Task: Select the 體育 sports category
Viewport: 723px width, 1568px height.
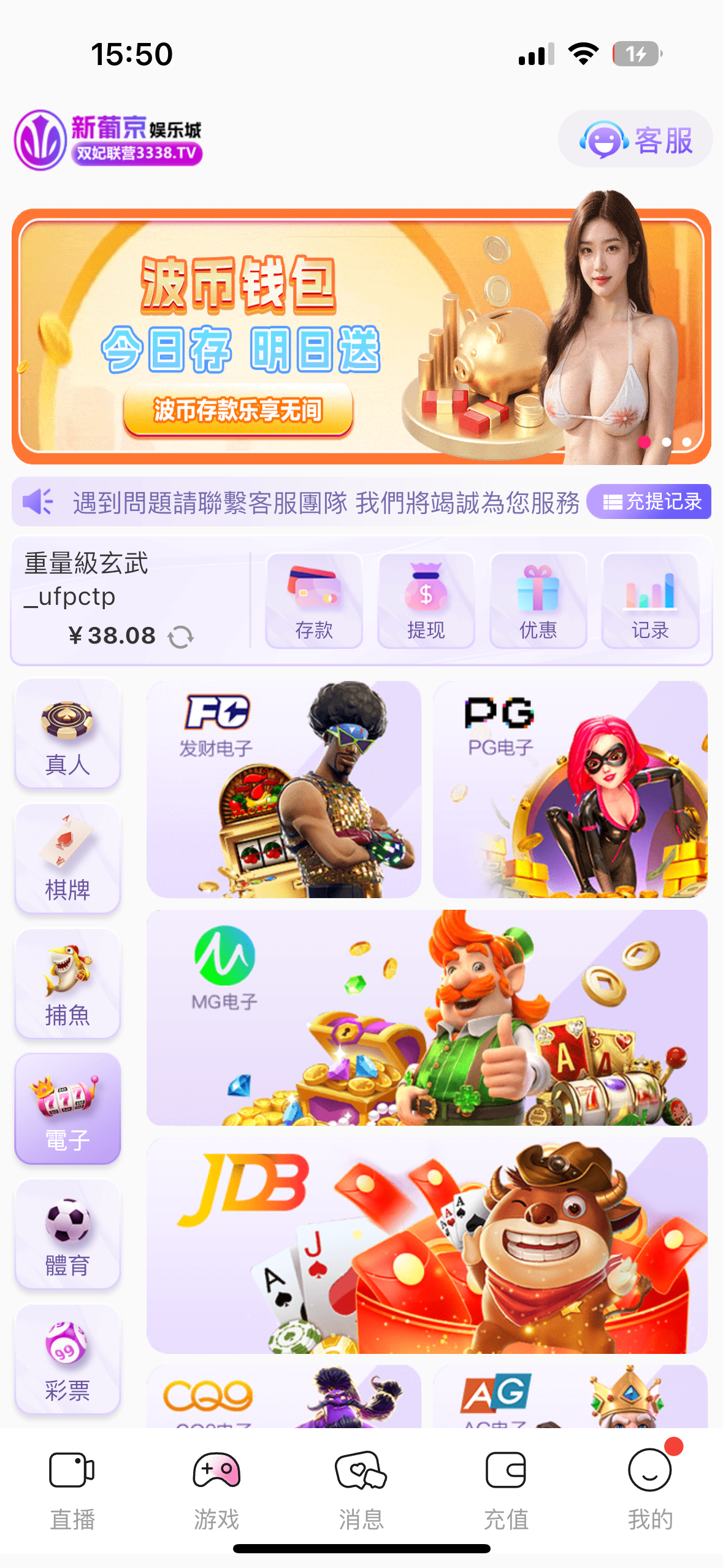Action: 67,1234
